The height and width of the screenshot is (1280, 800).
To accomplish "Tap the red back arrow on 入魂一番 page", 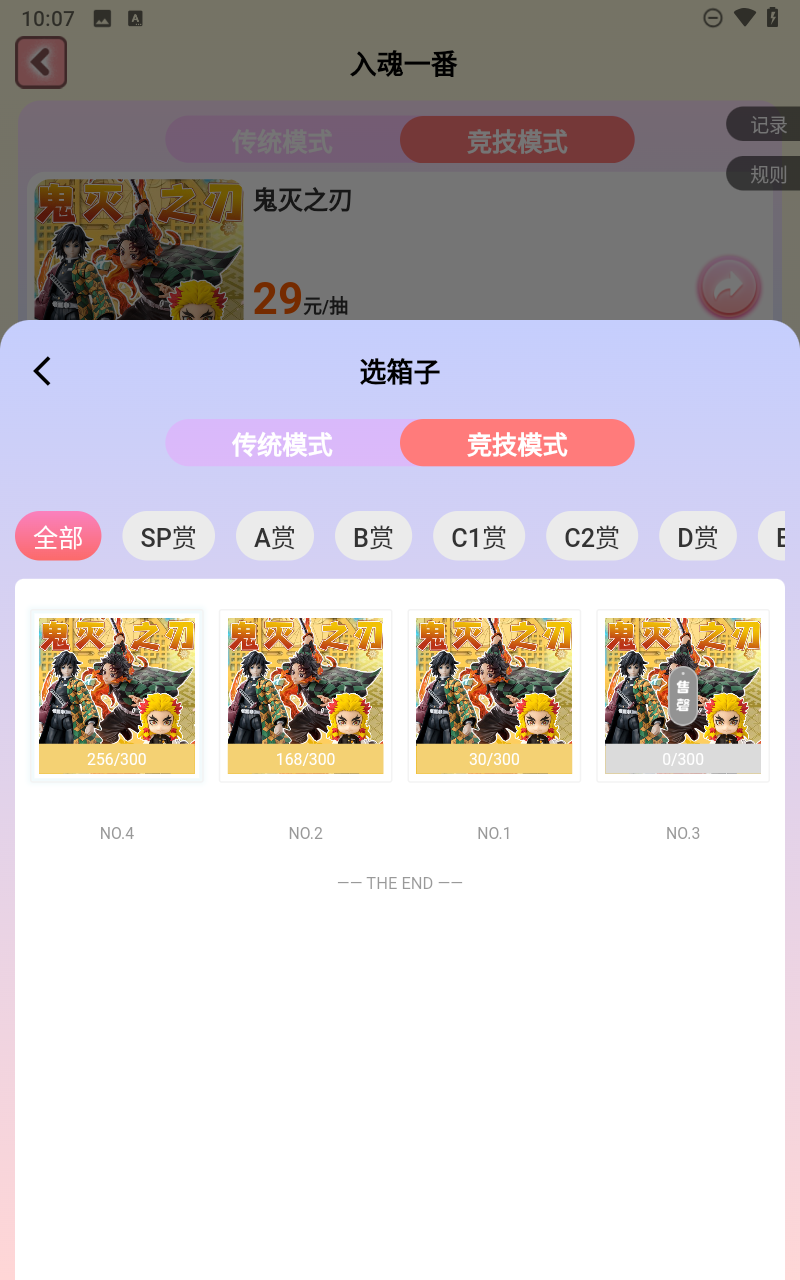I will (x=40, y=61).
